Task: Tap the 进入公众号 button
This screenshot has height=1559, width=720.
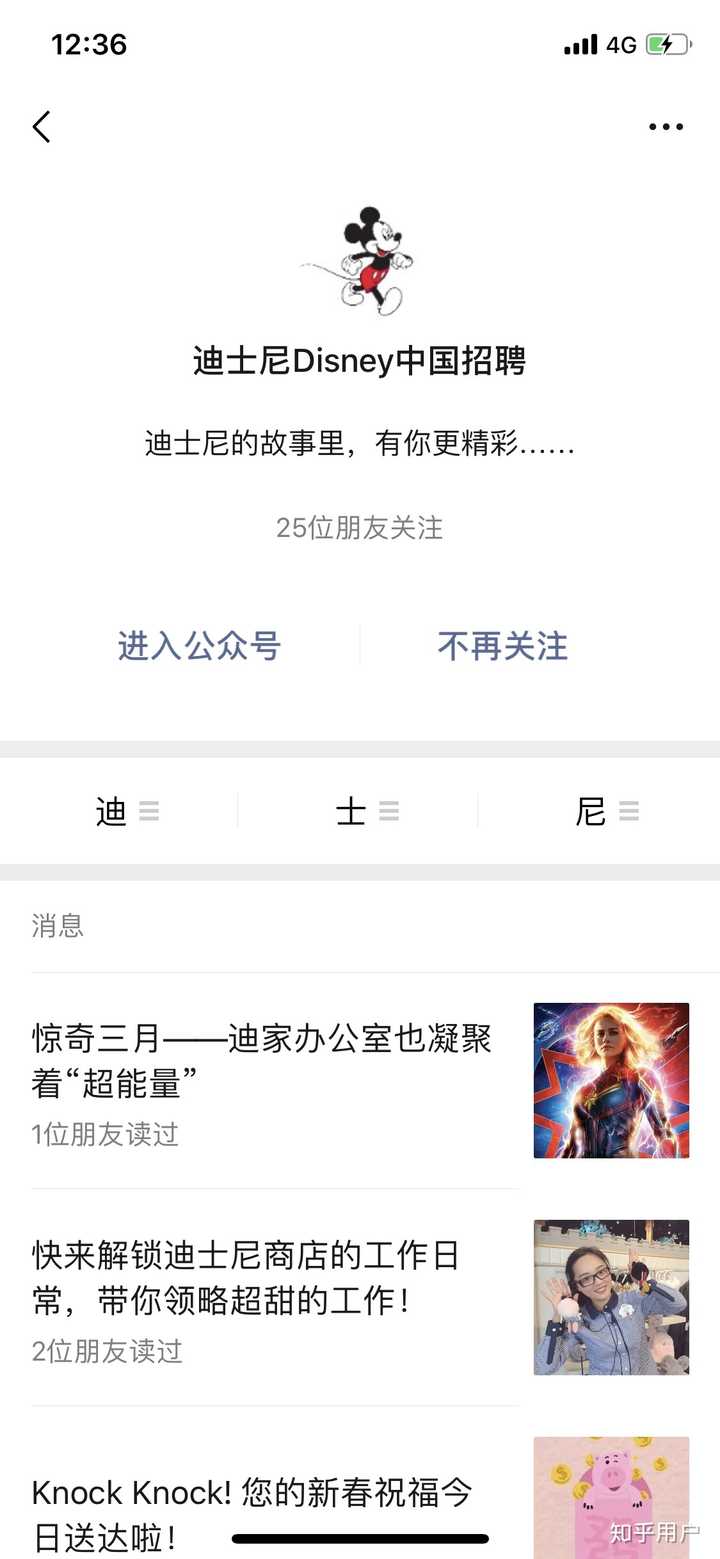Action: pos(199,646)
